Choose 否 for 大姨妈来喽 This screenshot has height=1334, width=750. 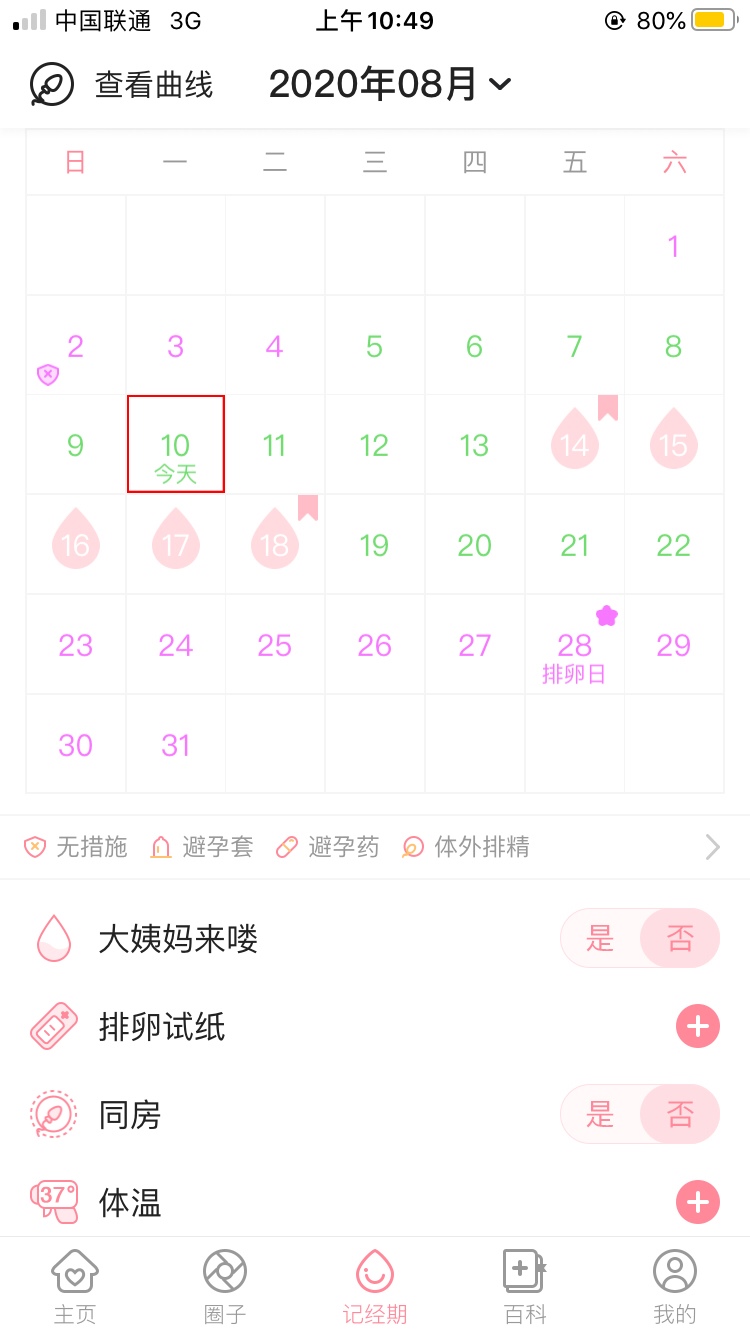(680, 938)
